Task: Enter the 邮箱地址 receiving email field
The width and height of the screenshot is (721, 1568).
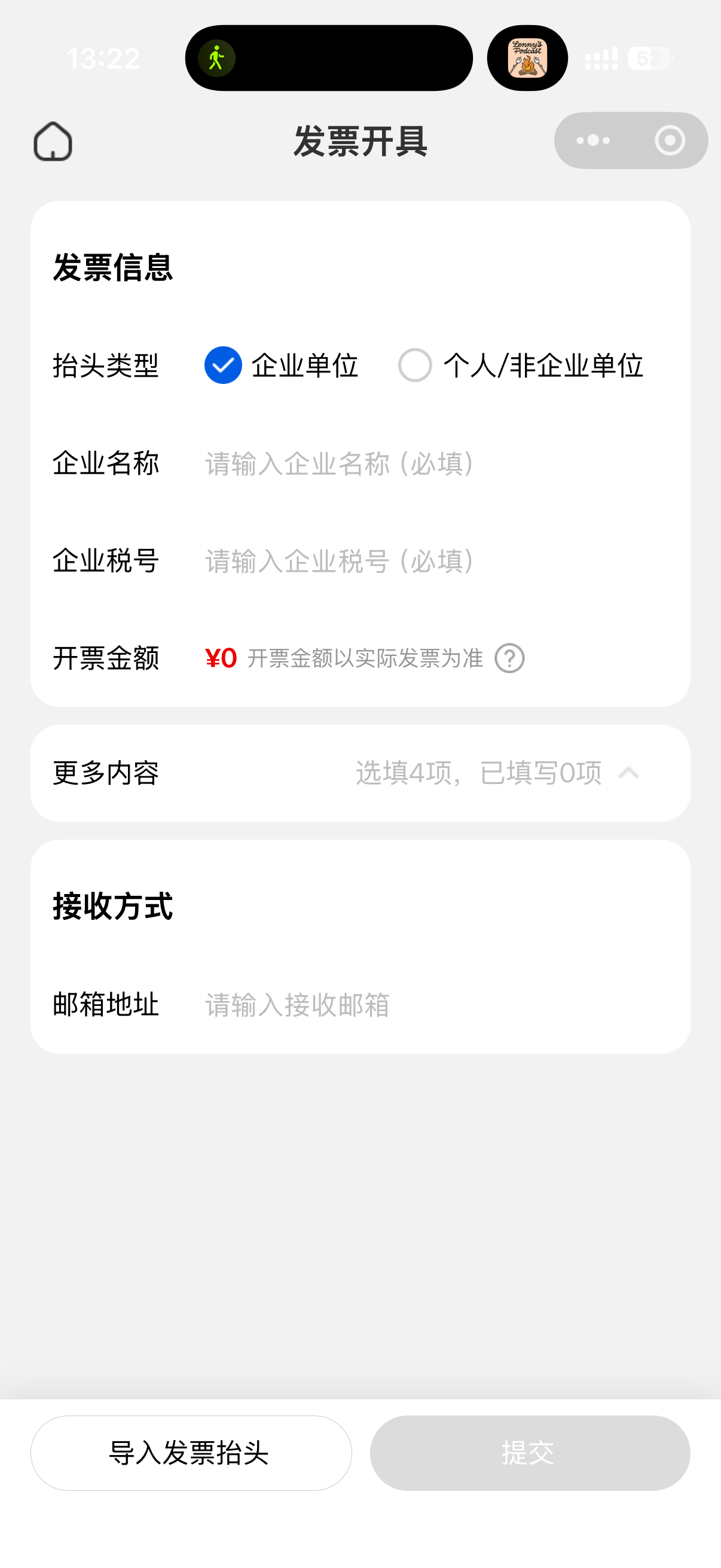Action: [426, 1005]
